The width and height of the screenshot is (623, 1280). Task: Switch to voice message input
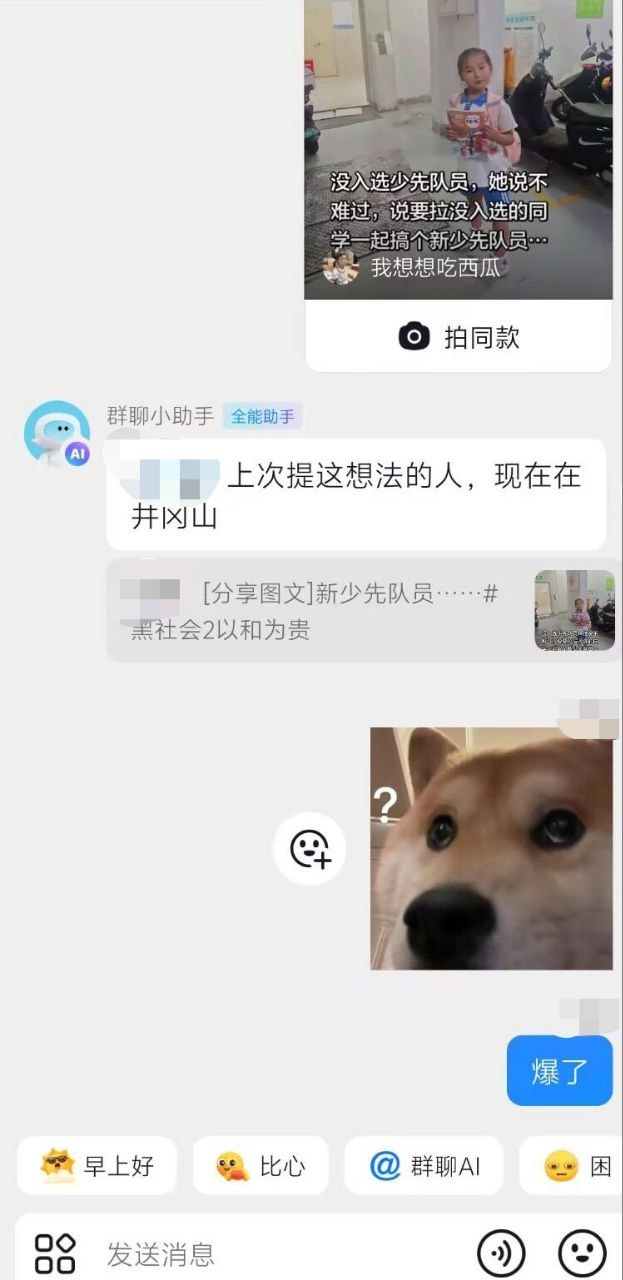click(x=501, y=1253)
